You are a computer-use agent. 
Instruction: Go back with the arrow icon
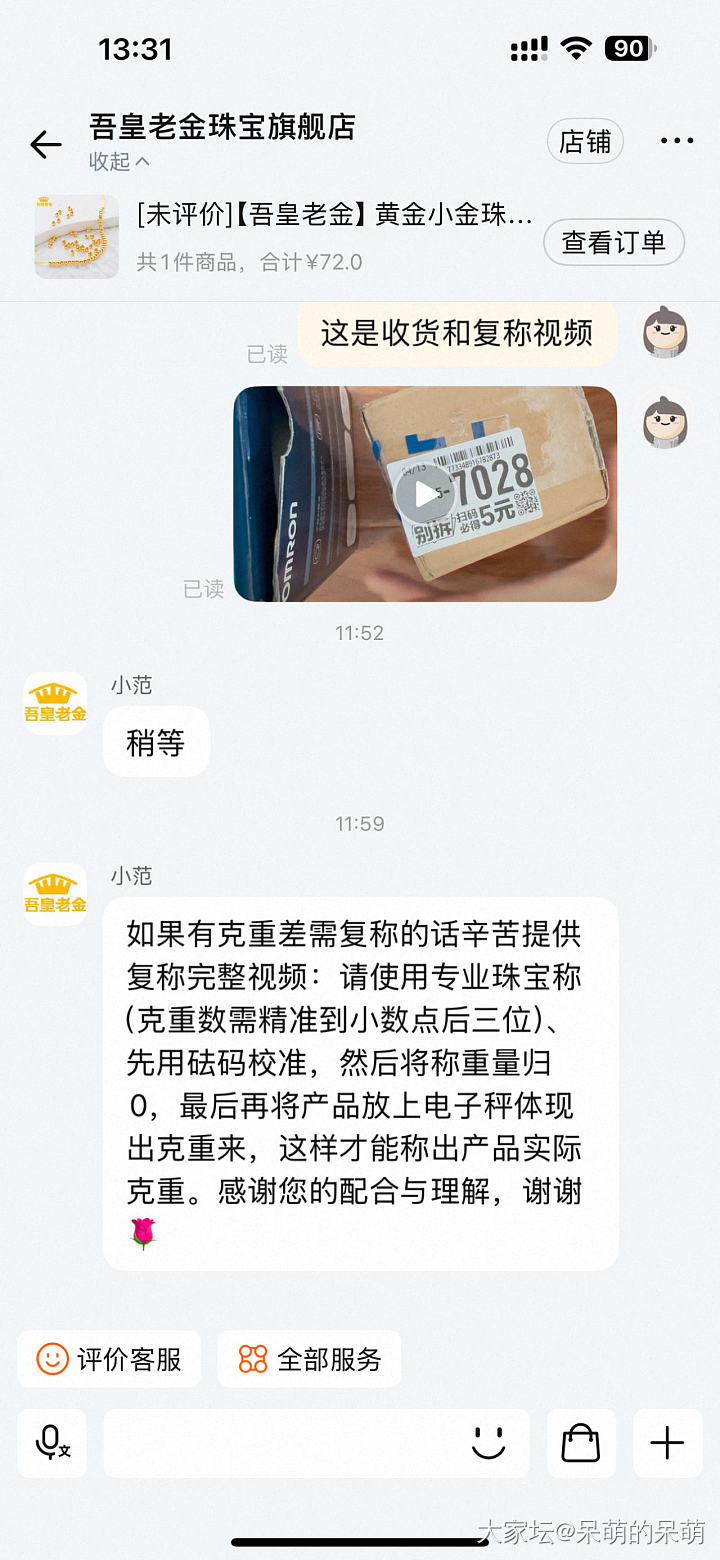46,145
